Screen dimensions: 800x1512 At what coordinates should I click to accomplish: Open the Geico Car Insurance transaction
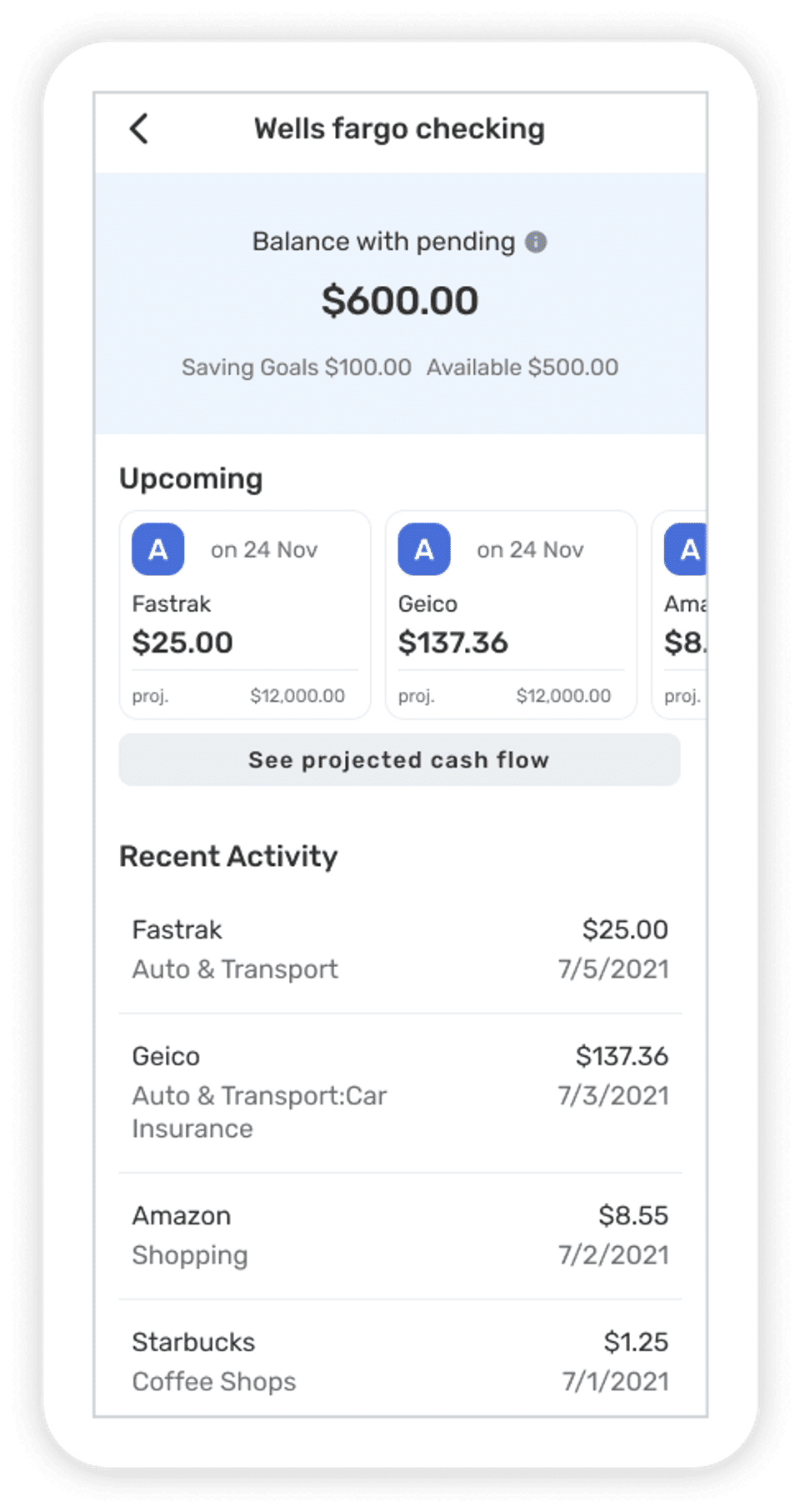point(400,1092)
